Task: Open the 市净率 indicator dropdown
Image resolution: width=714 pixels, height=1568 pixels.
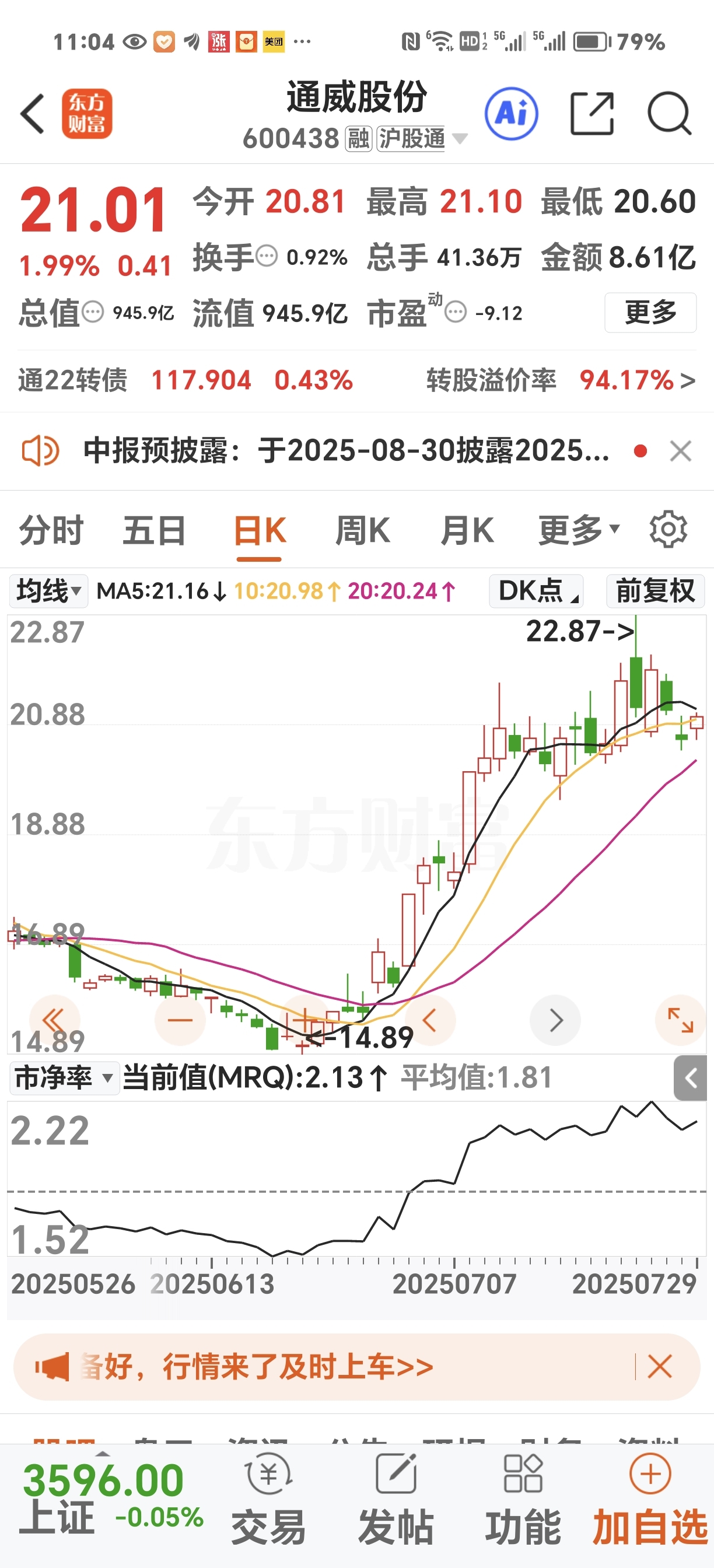Action: tap(64, 1078)
